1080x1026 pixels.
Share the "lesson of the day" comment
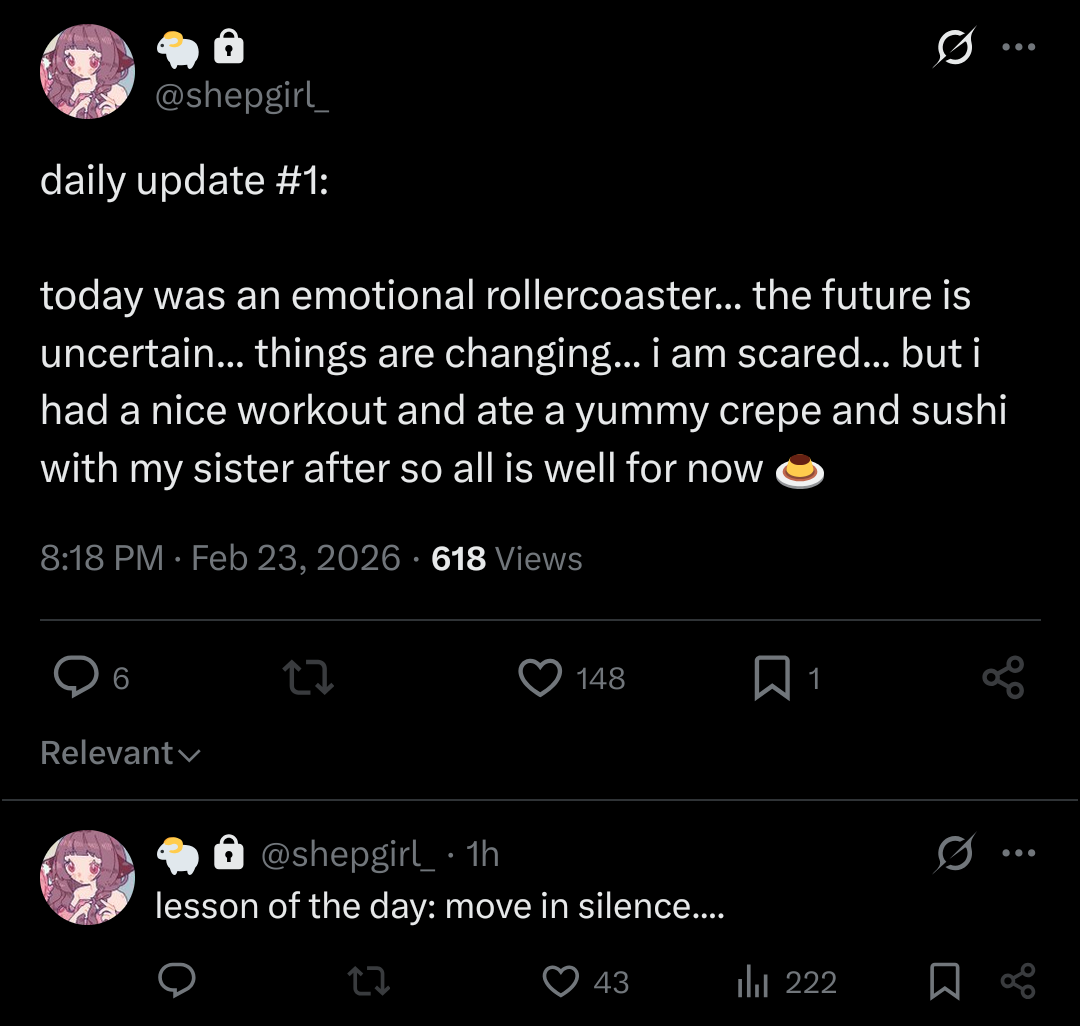point(1016,982)
